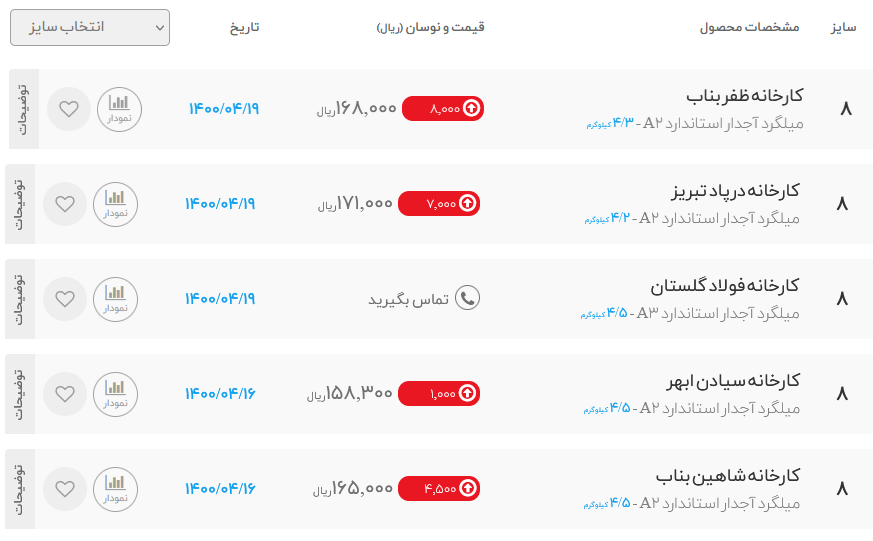Favorite کارخانه ظفر بناب with the heart

pyautogui.click(x=68, y=109)
